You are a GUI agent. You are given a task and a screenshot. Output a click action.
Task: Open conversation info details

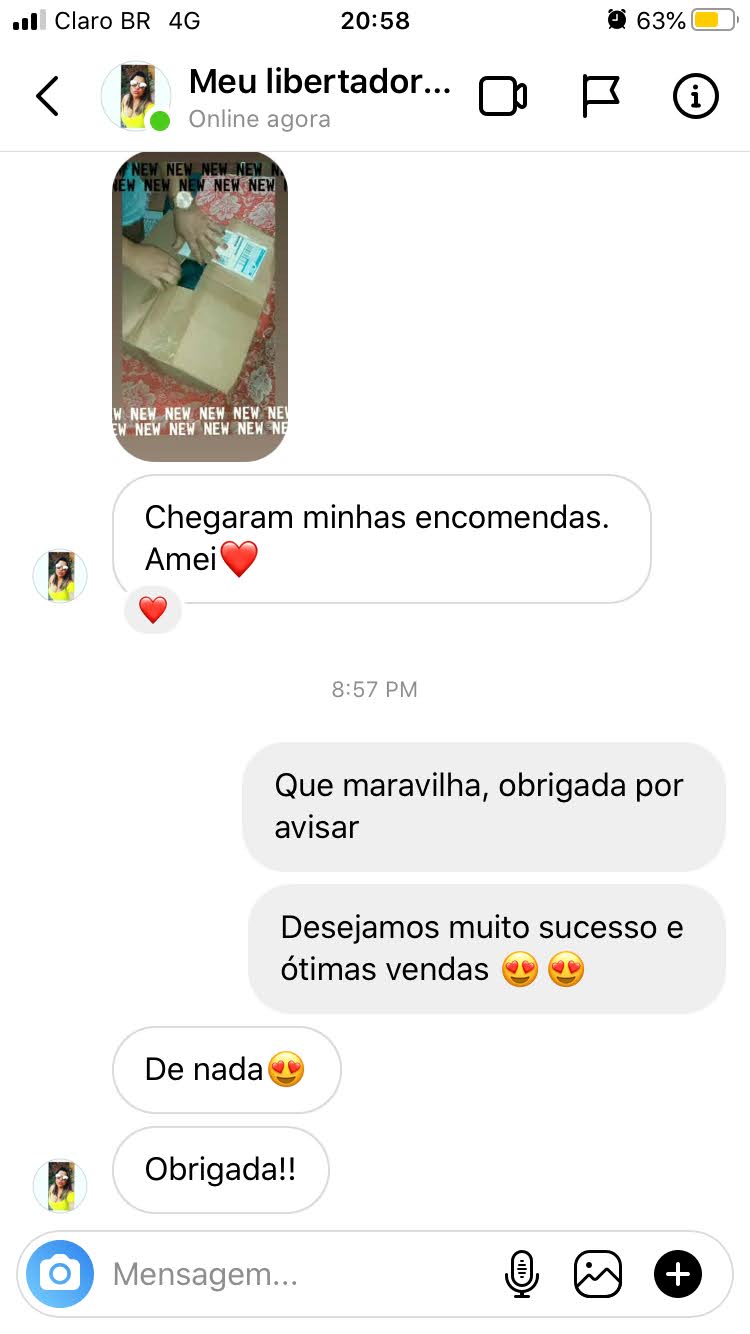point(695,96)
